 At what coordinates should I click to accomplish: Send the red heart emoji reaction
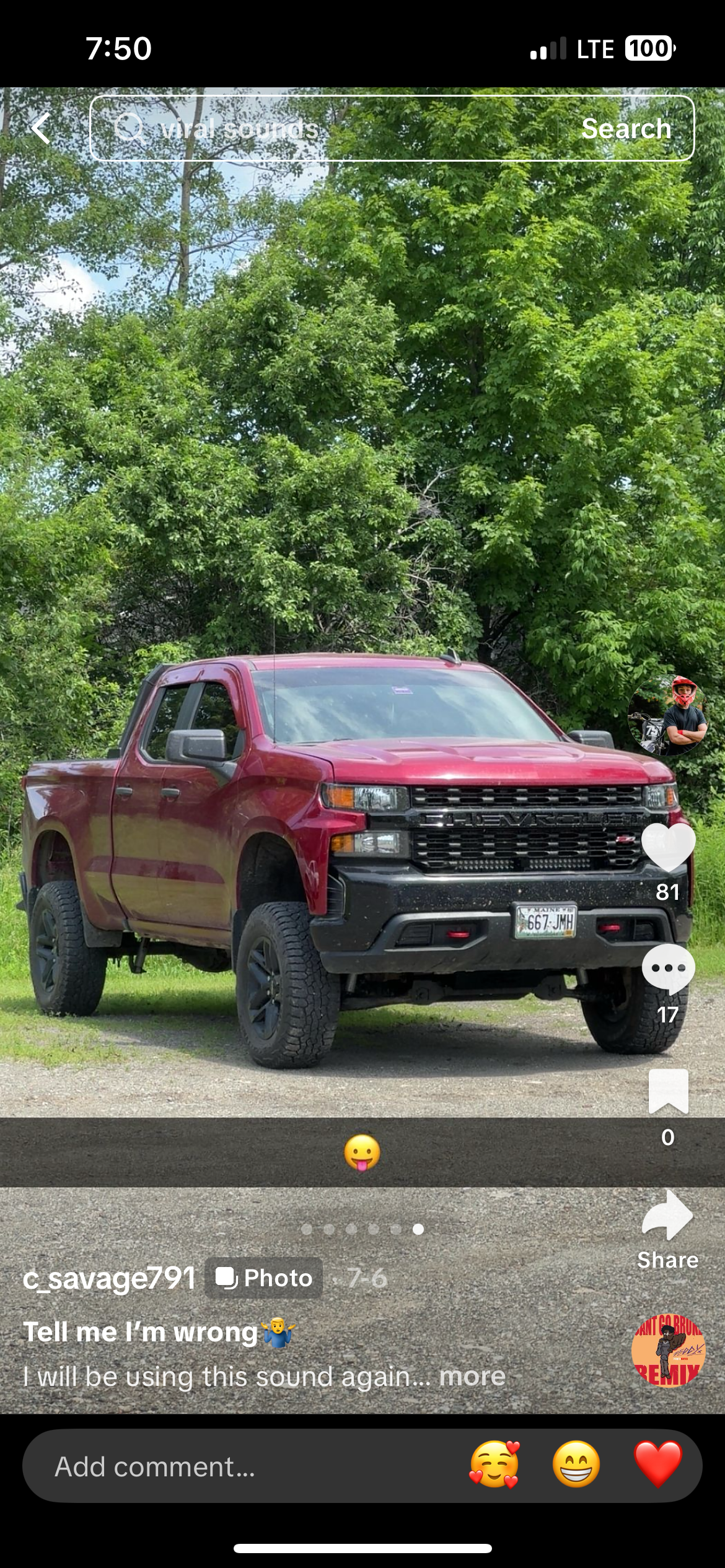tap(658, 1465)
